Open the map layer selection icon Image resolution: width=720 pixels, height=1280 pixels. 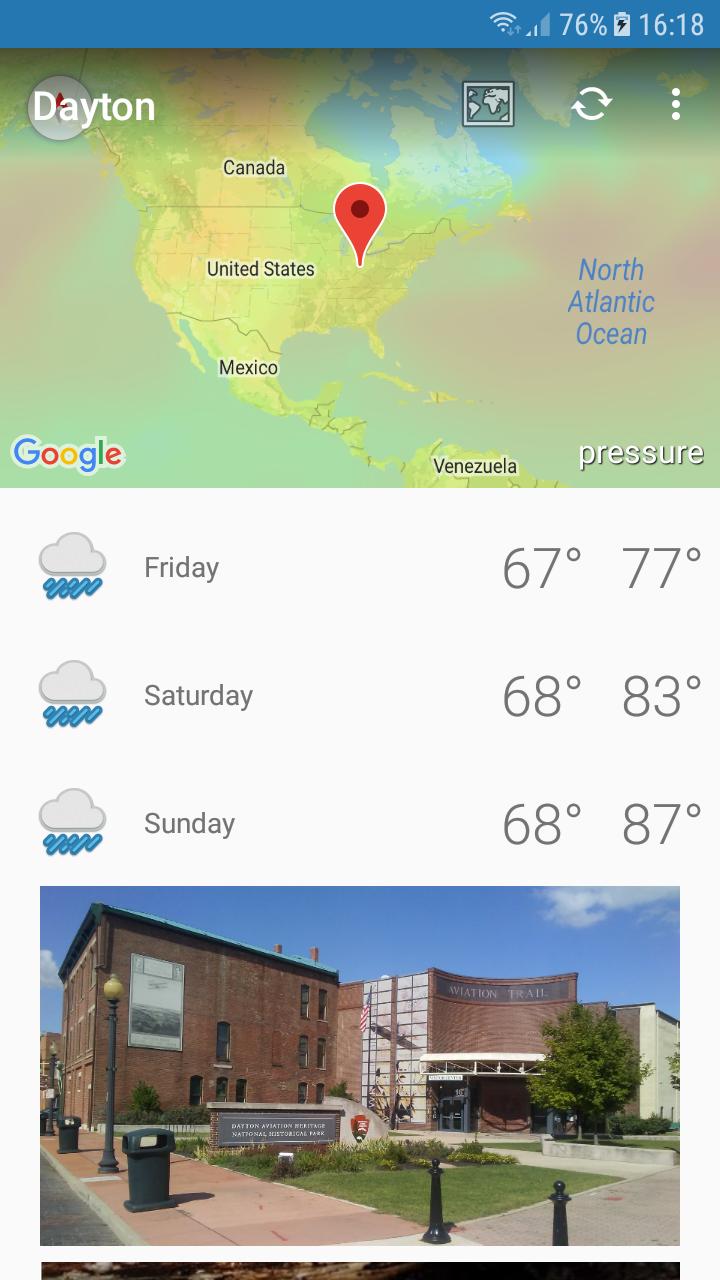pyautogui.click(x=489, y=104)
